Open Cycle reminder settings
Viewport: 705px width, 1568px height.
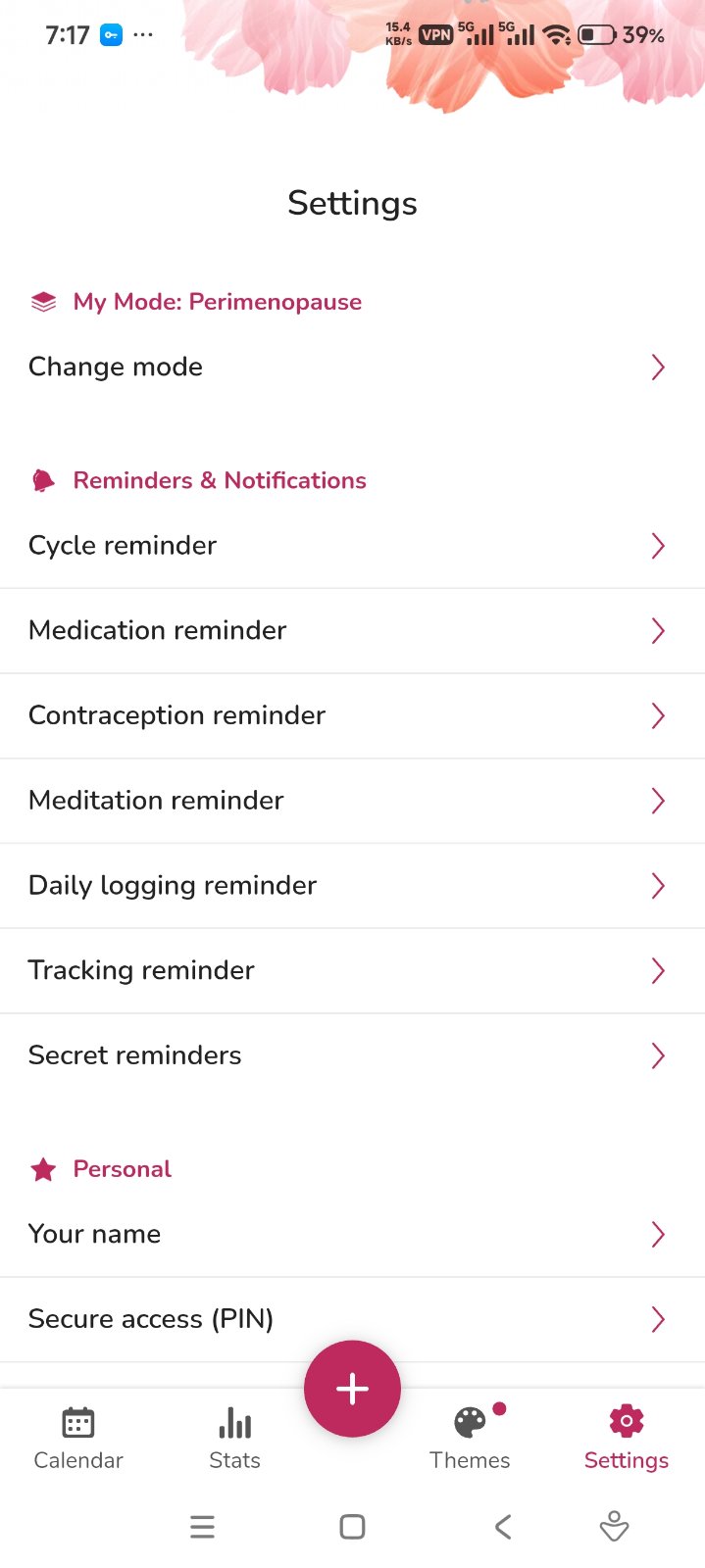pos(352,546)
